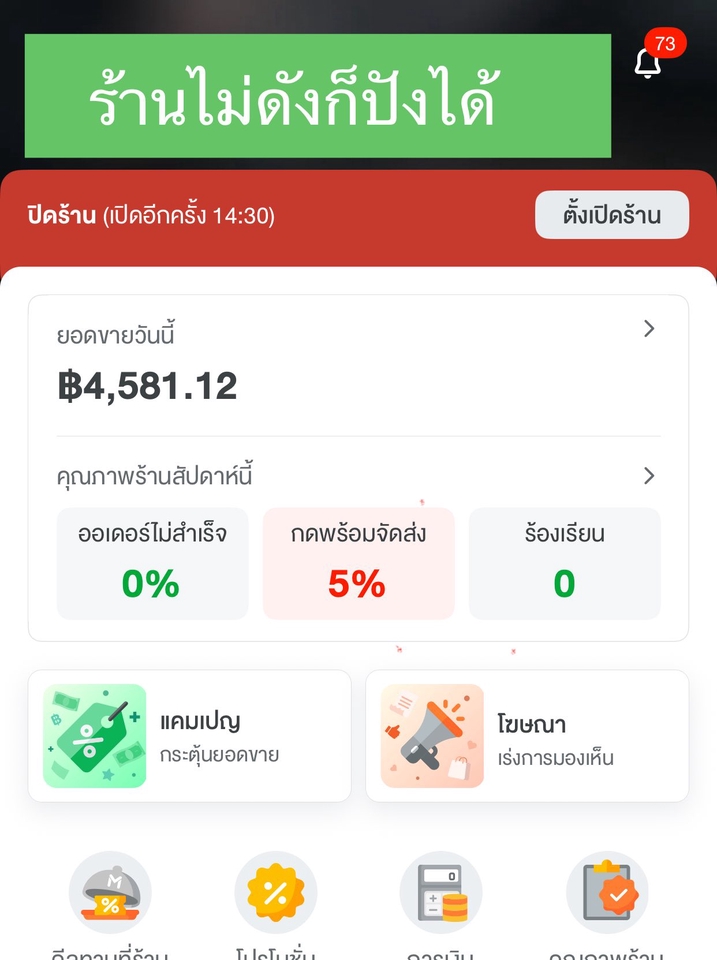Screen dimensions: 717x960
Task: Open the คุณภาพร้าน store quality shortcut
Action: [x=607, y=895]
